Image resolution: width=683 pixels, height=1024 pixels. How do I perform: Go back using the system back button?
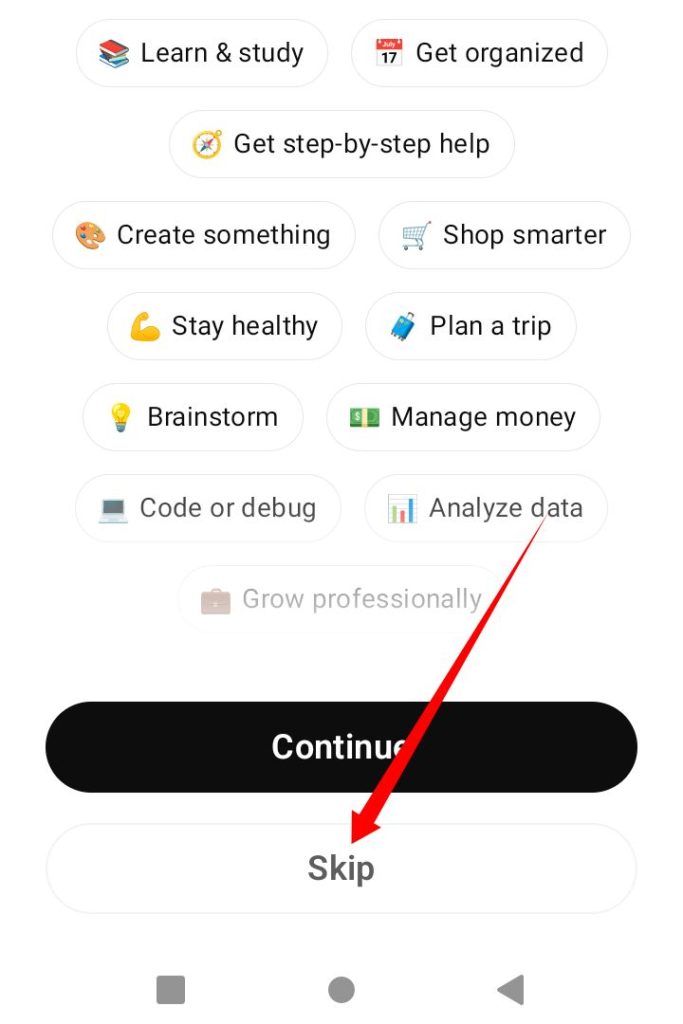pos(511,990)
